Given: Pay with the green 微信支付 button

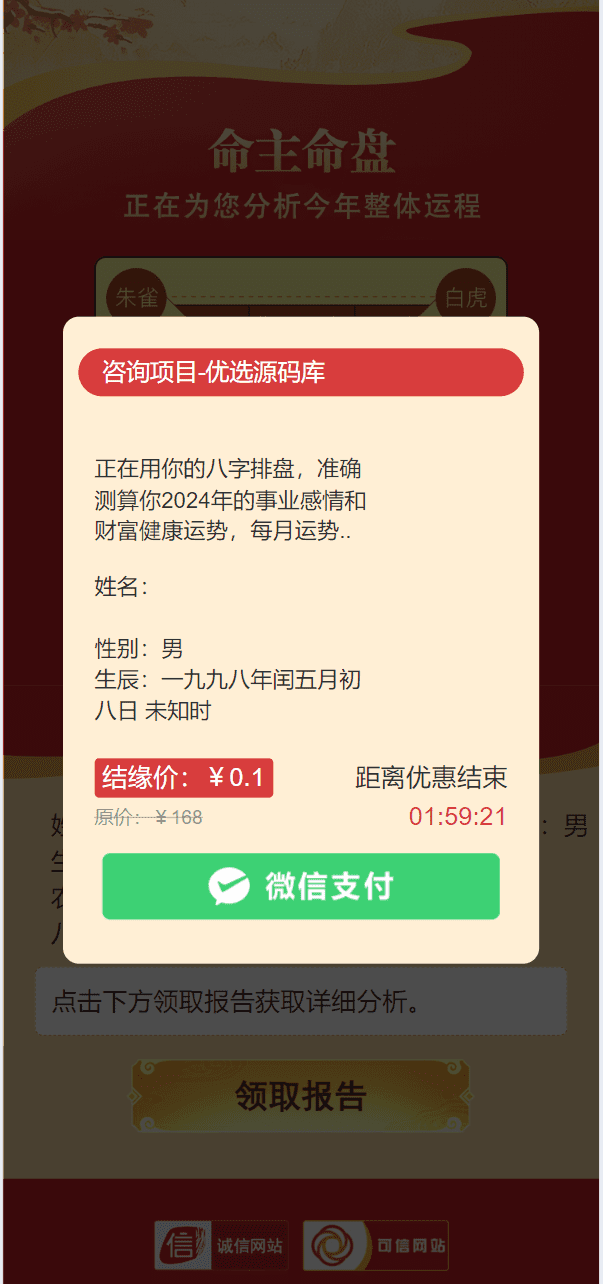Looking at the screenshot, I should coord(300,886).
